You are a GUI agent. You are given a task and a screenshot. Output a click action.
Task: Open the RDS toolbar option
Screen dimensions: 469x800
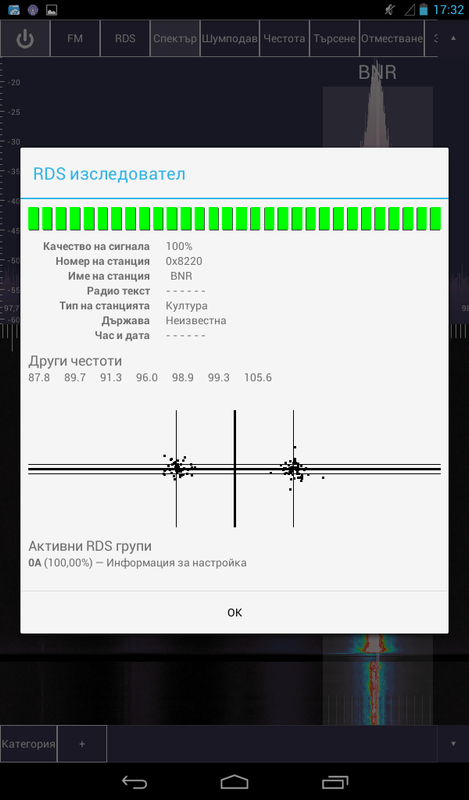tap(125, 38)
